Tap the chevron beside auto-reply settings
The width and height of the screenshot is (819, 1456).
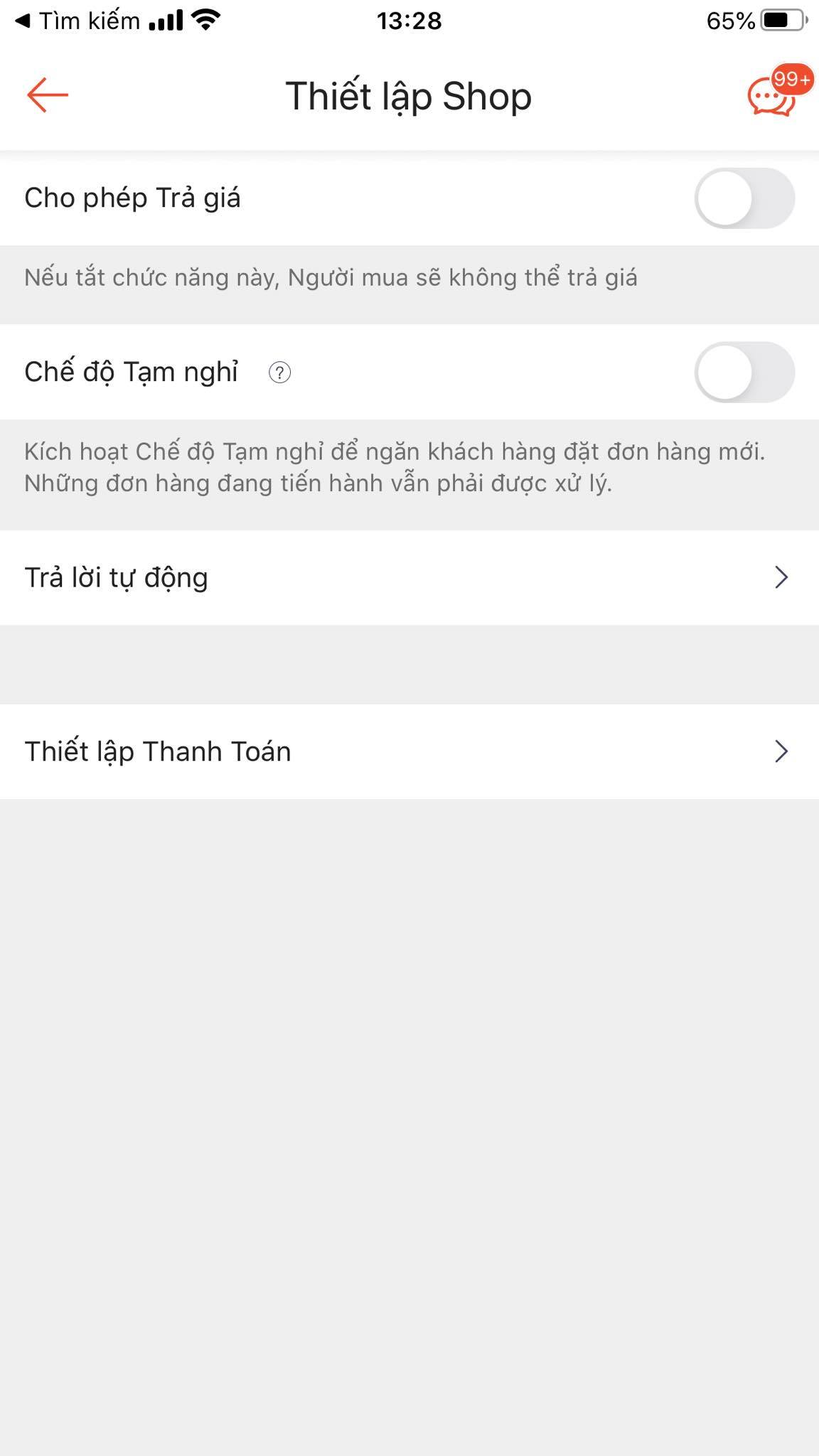(x=781, y=577)
